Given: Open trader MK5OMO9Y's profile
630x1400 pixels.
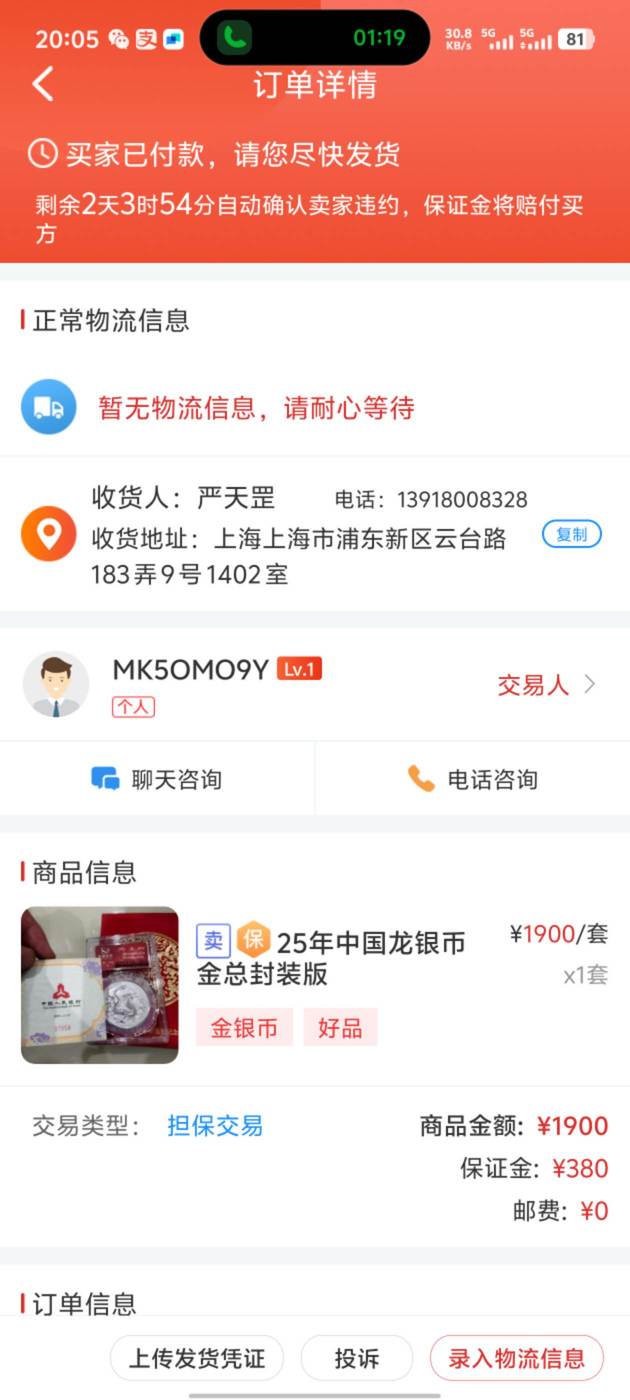Looking at the screenshot, I should tap(315, 685).
